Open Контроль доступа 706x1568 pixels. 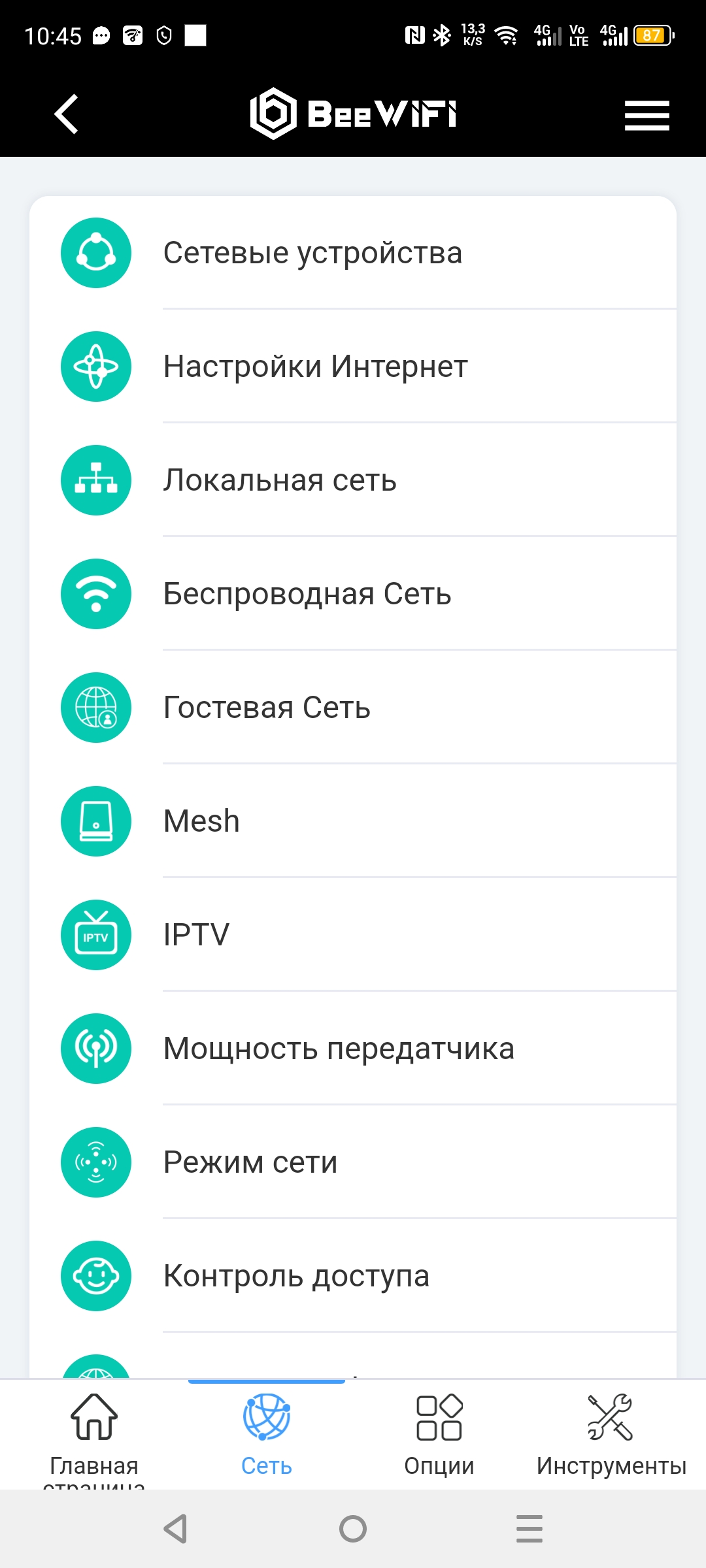(x=353, y=1276)
